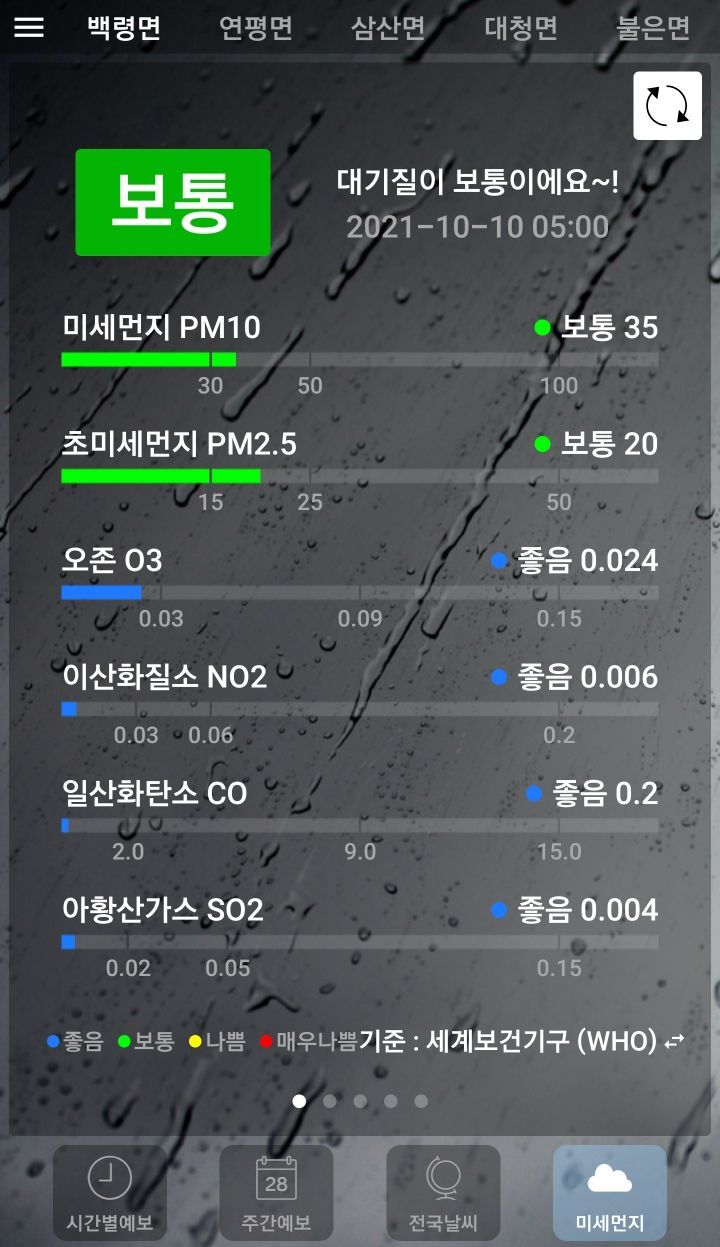Go to the 불은면 location tab
The width and height of the screenshot is (720, 1247).
point(653,27)
